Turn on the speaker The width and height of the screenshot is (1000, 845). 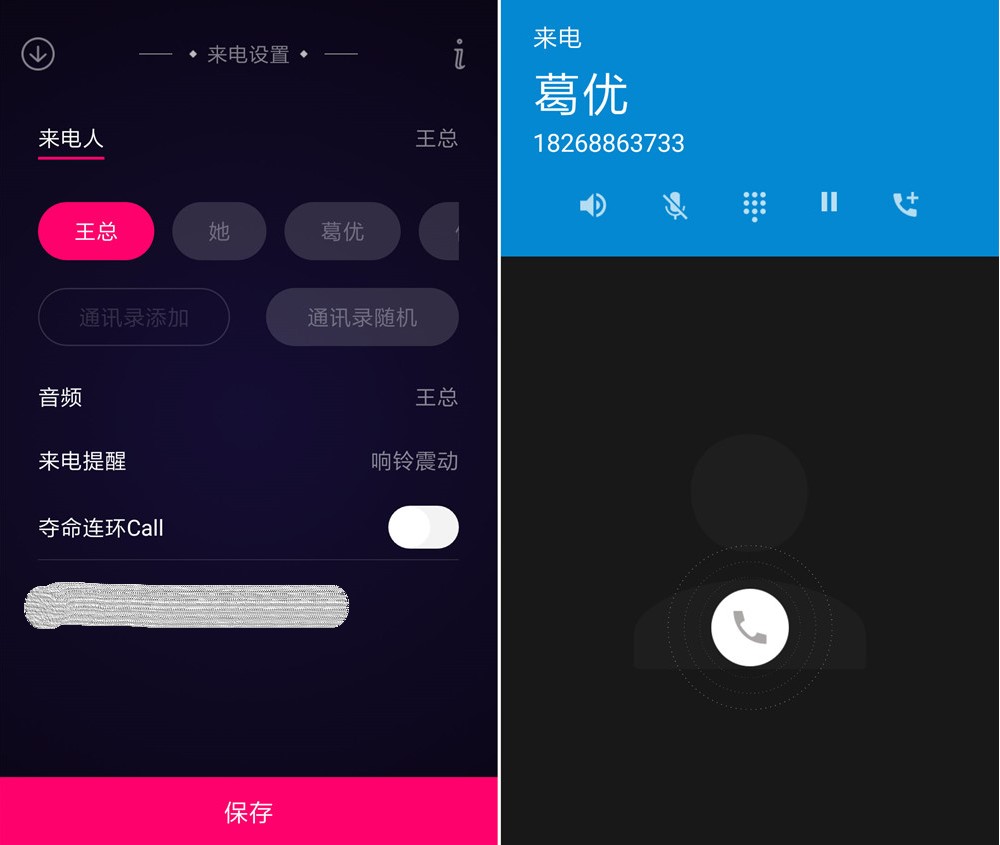click(x=593, y=206)
